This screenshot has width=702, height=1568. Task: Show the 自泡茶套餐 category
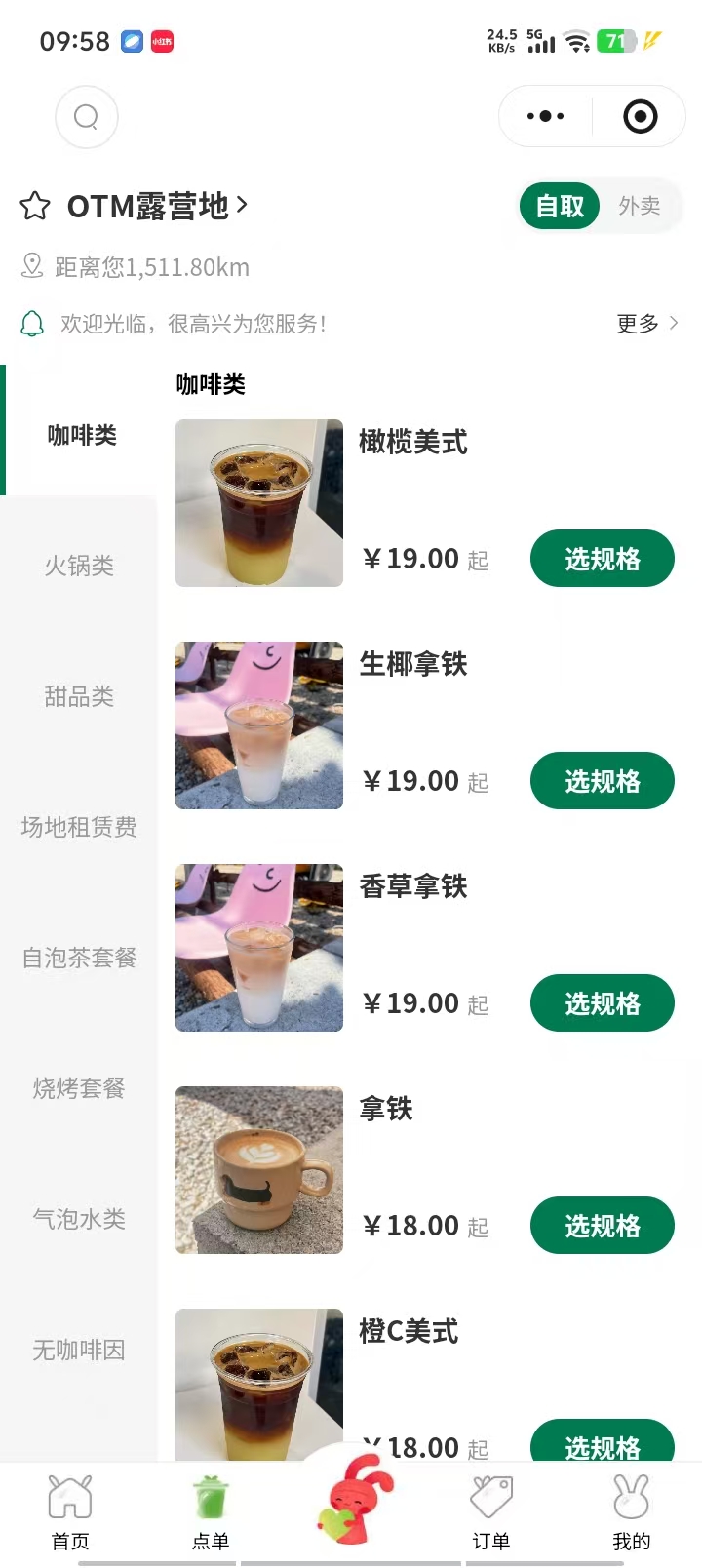click(79, 958)
